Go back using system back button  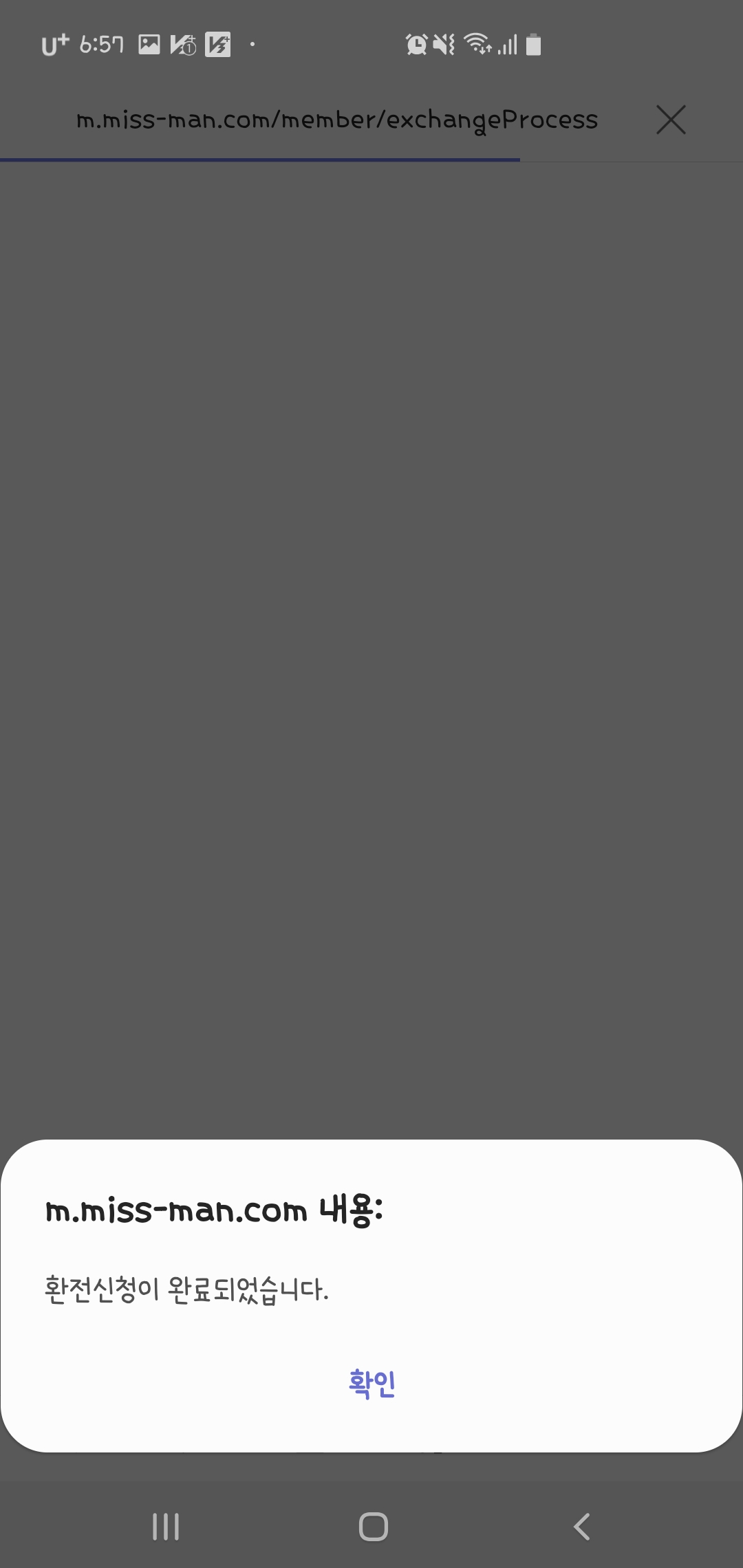582,1527
